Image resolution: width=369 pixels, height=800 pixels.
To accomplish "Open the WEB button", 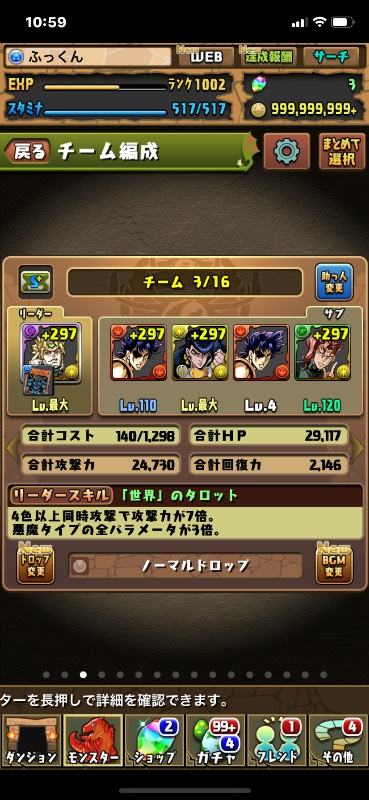I will click(206, 56).
